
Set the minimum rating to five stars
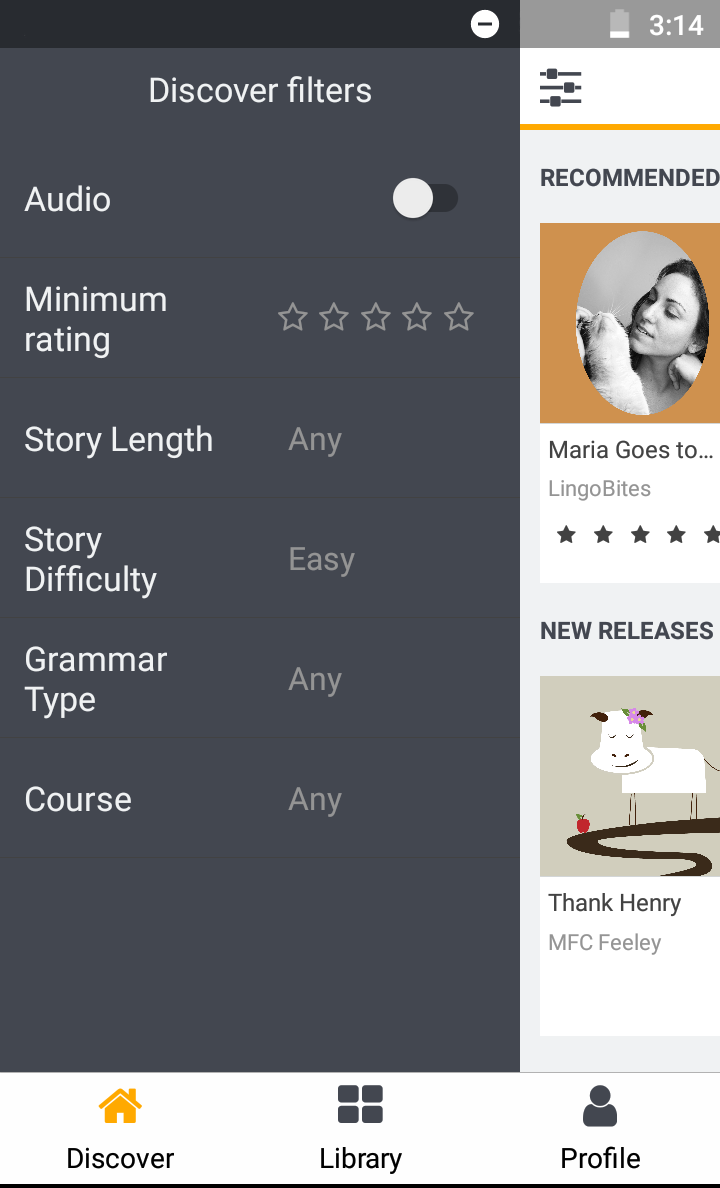coord(459,318)
